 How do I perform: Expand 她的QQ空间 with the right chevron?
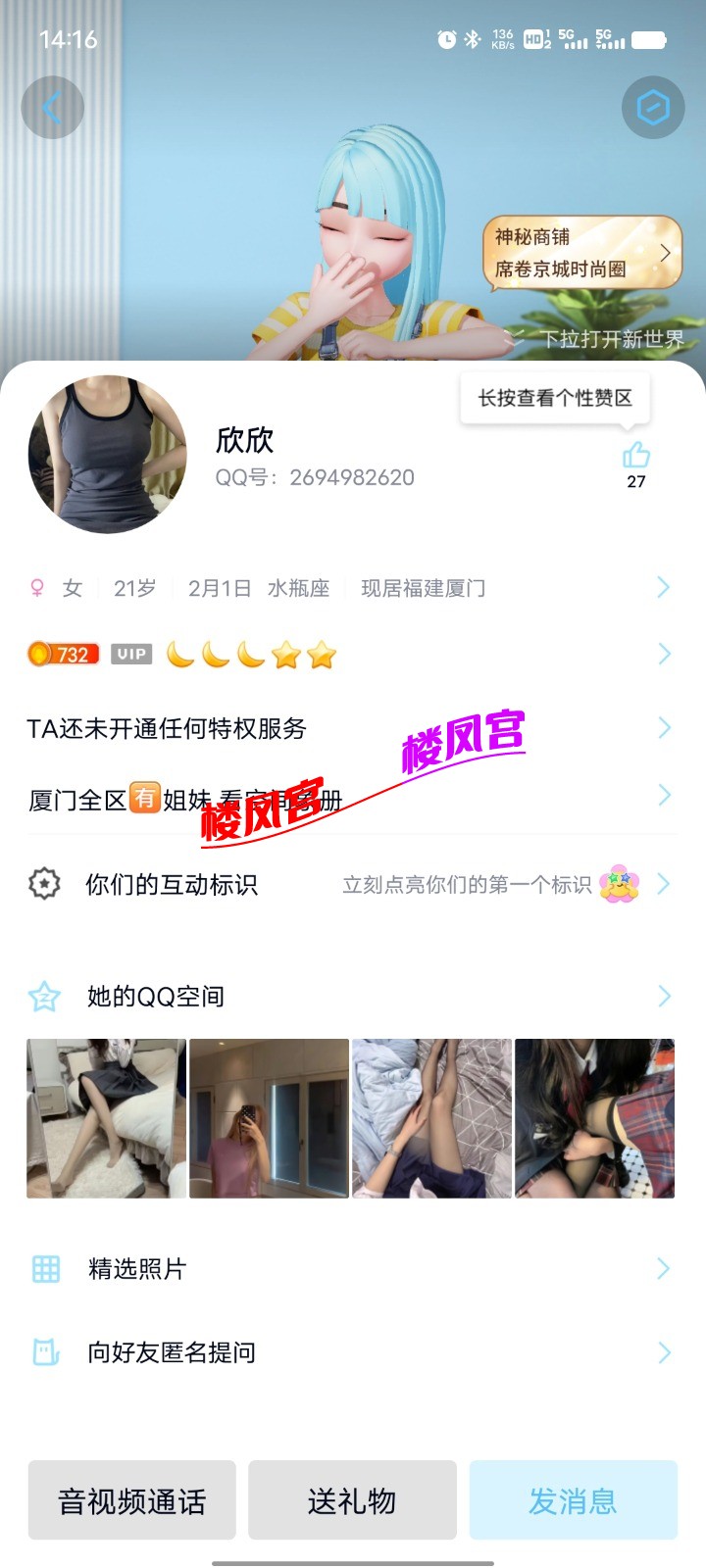pos(664,995)
